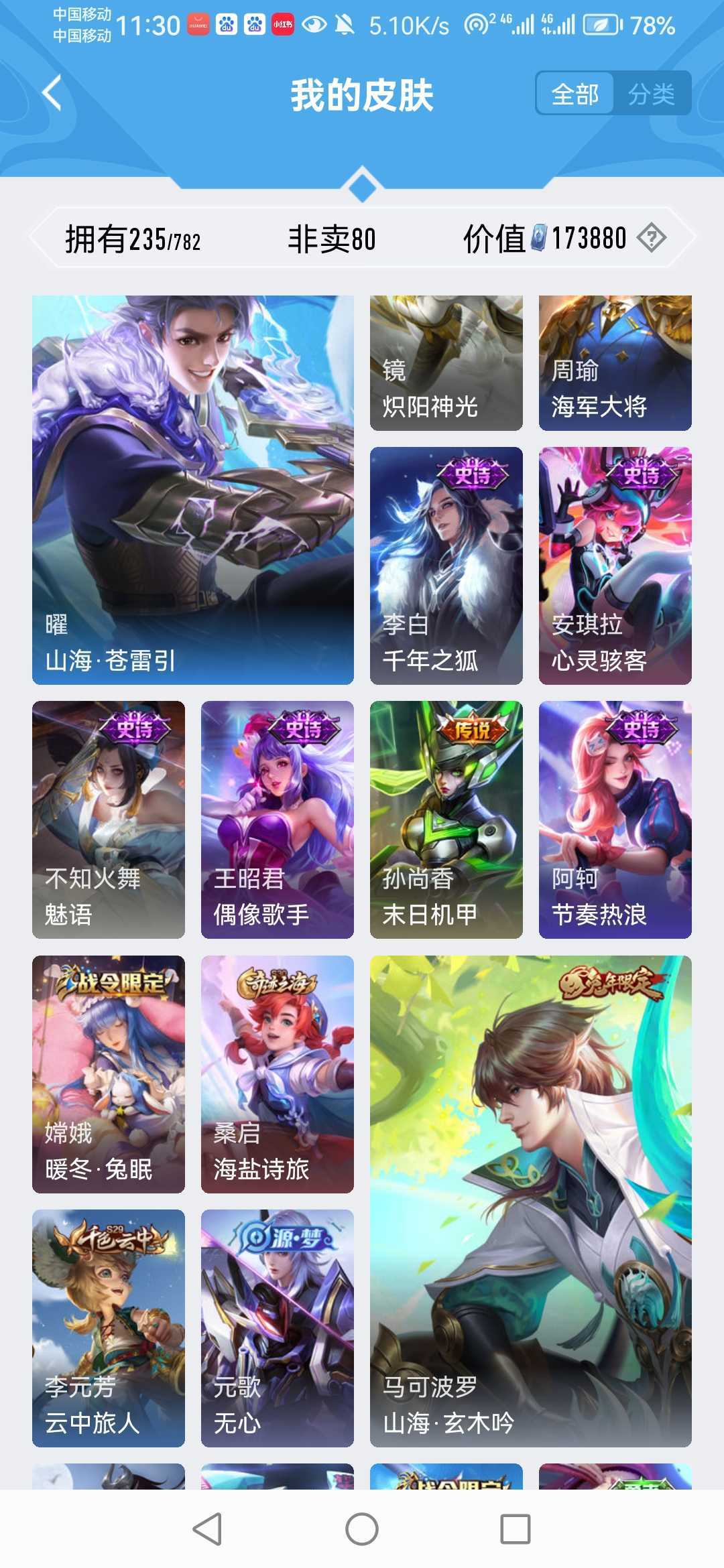Select 孙尚香 末日机甲 skin
724x1568 pixels.
446,820
